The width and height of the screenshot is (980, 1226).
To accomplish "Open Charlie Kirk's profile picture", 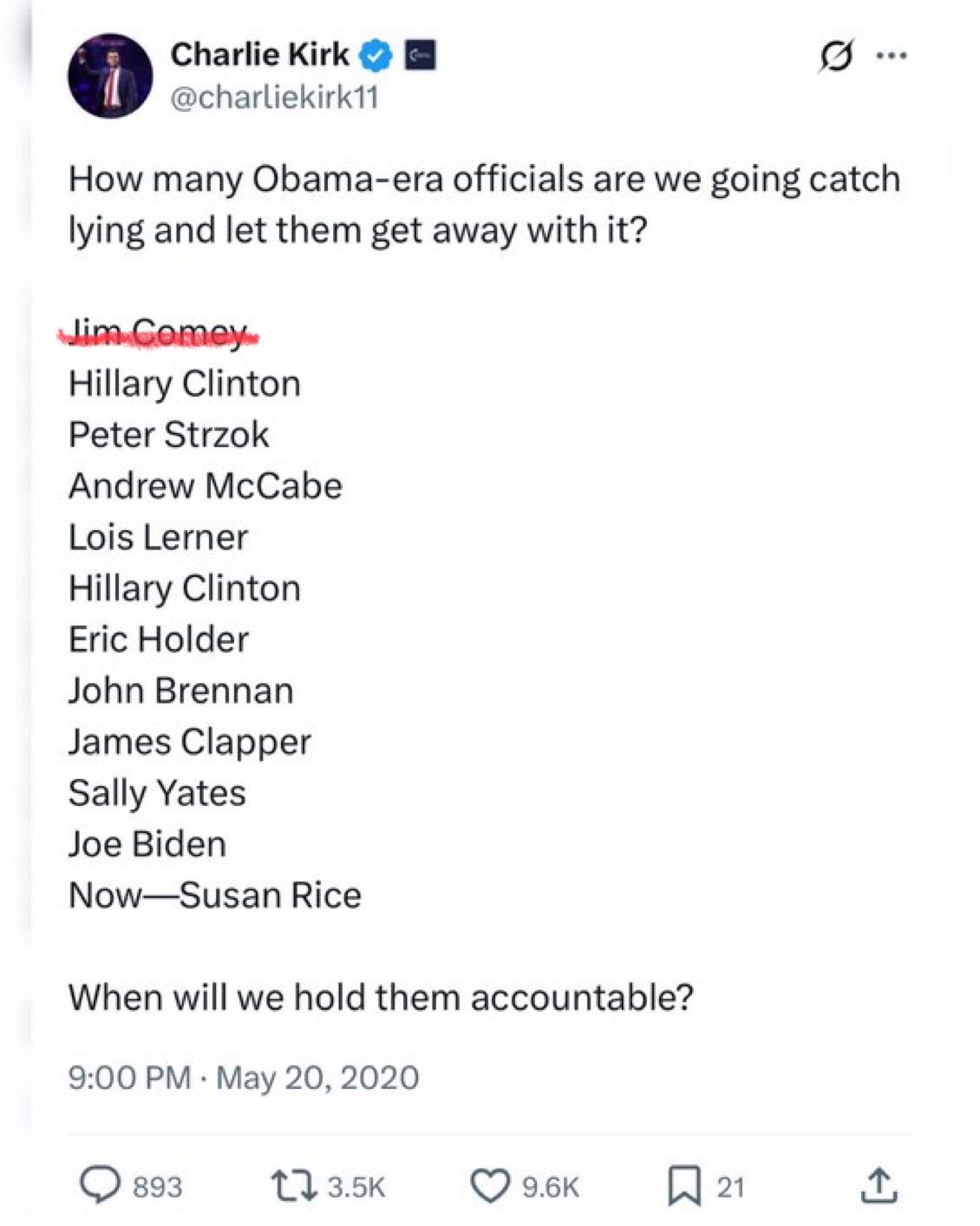I will [x=110, y=76].
